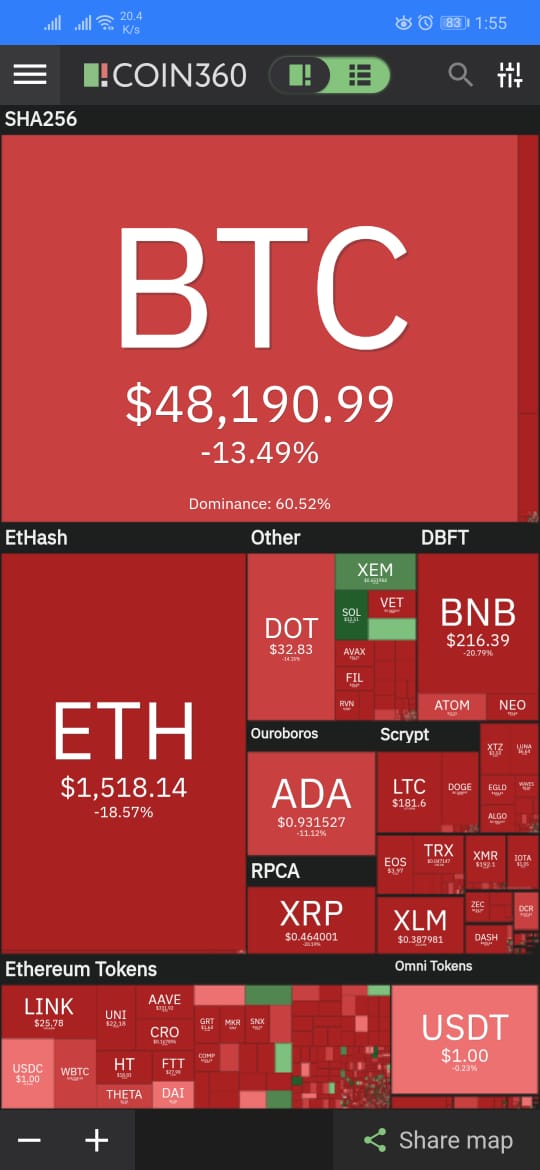Select the XEM tile
The width and height of the screenshot is (540, 1170).
375,572
